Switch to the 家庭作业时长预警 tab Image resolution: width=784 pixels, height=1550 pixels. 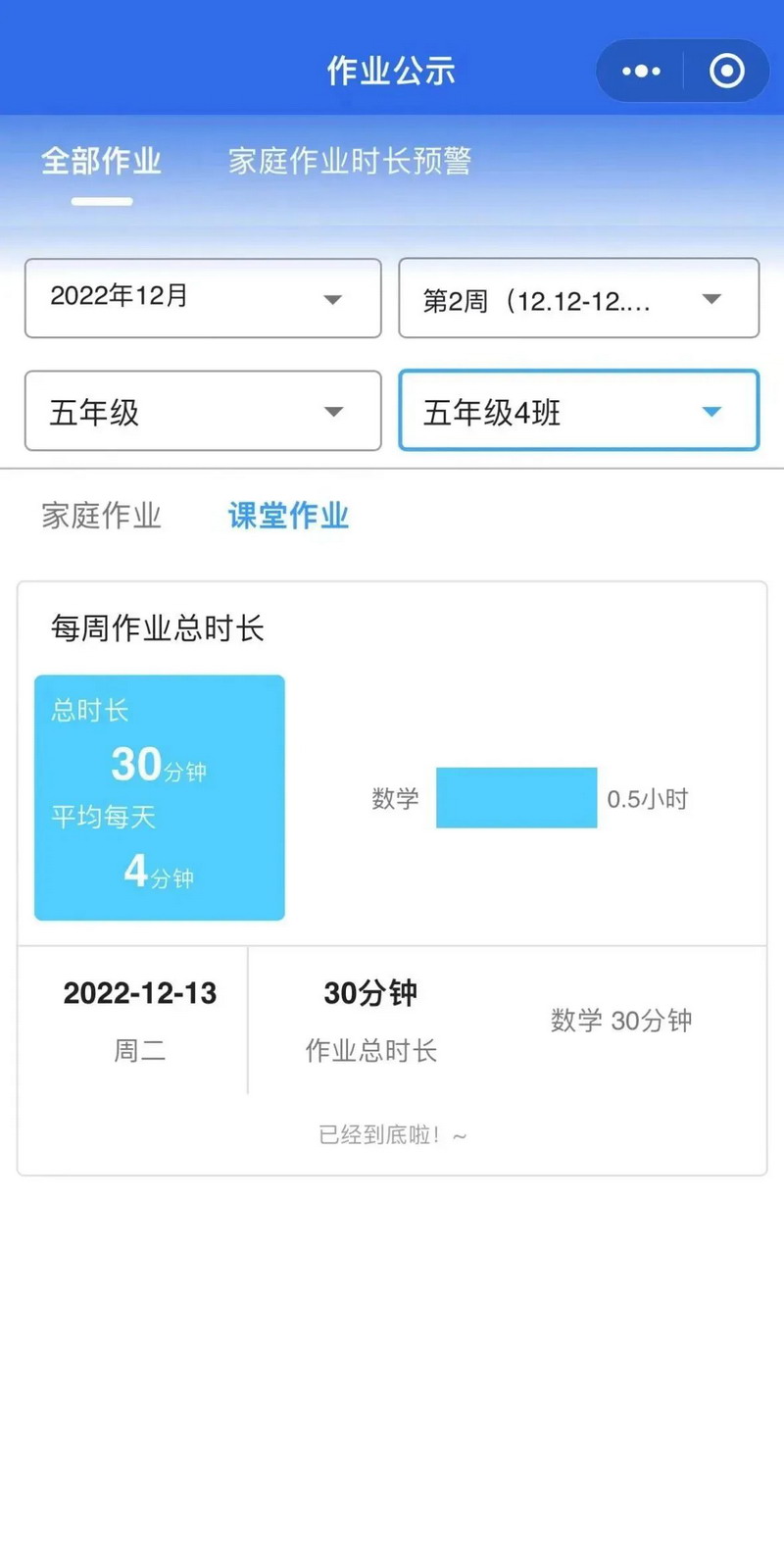pos(350,162)
